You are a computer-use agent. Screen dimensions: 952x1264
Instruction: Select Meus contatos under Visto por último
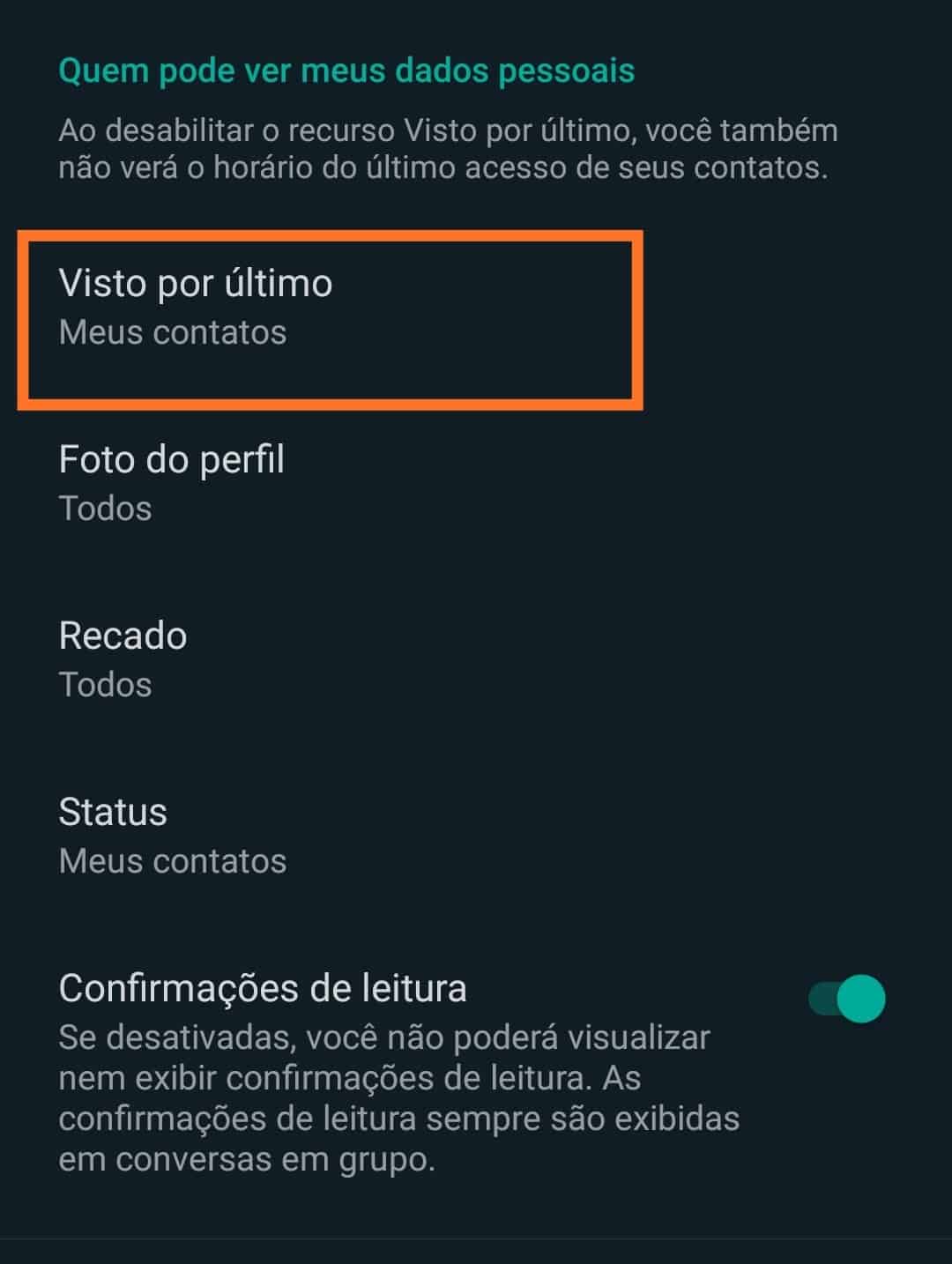(173, 332)
